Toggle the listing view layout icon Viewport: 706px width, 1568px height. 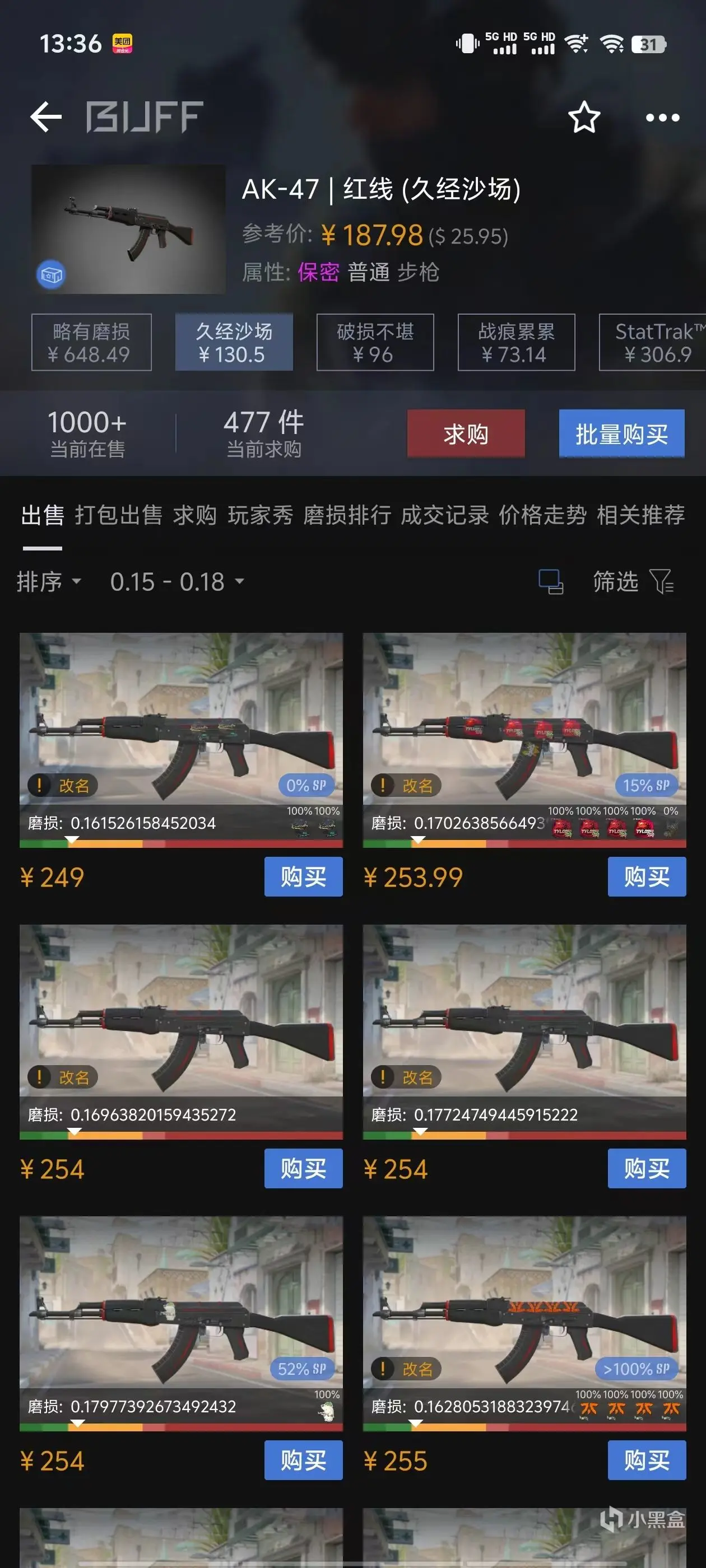pos(551,581)
